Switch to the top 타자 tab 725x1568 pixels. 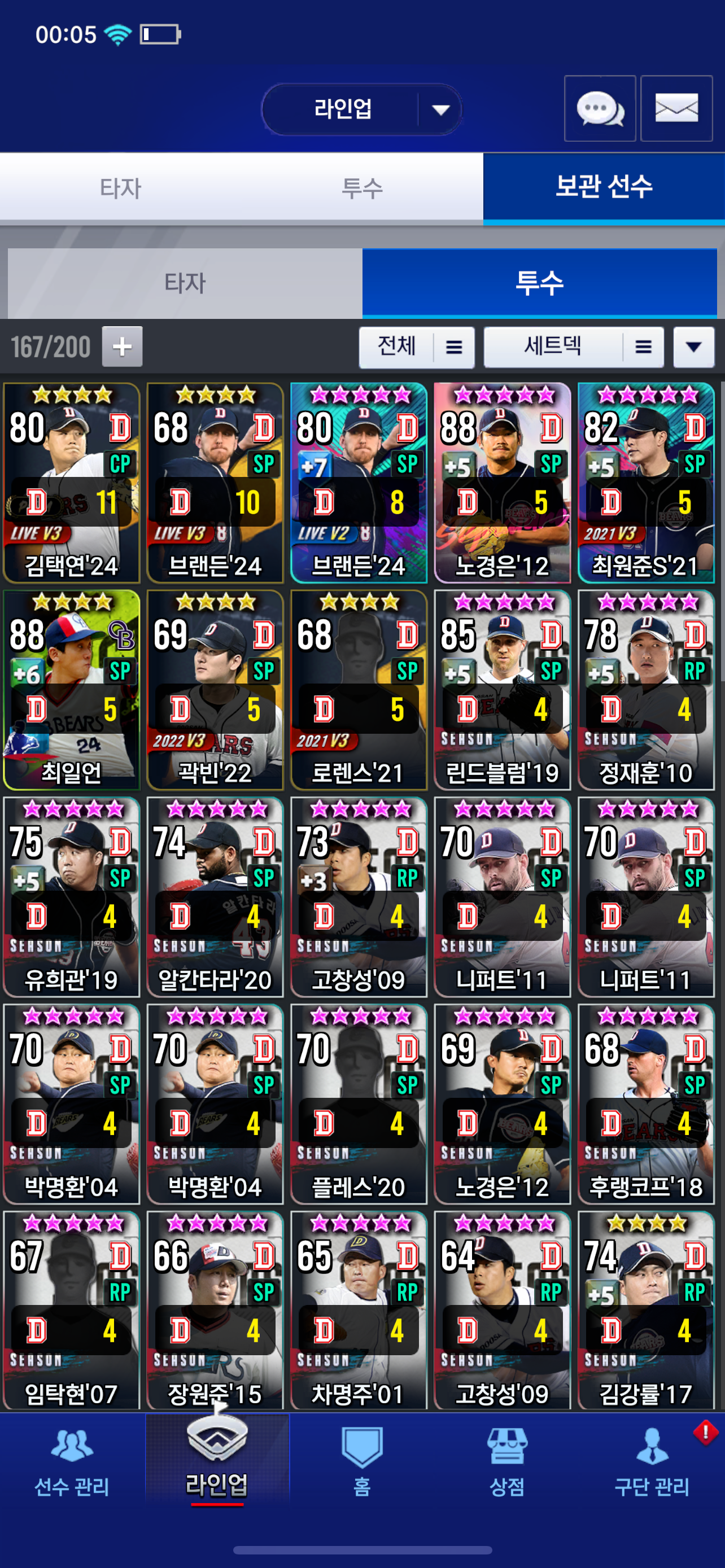120,188
